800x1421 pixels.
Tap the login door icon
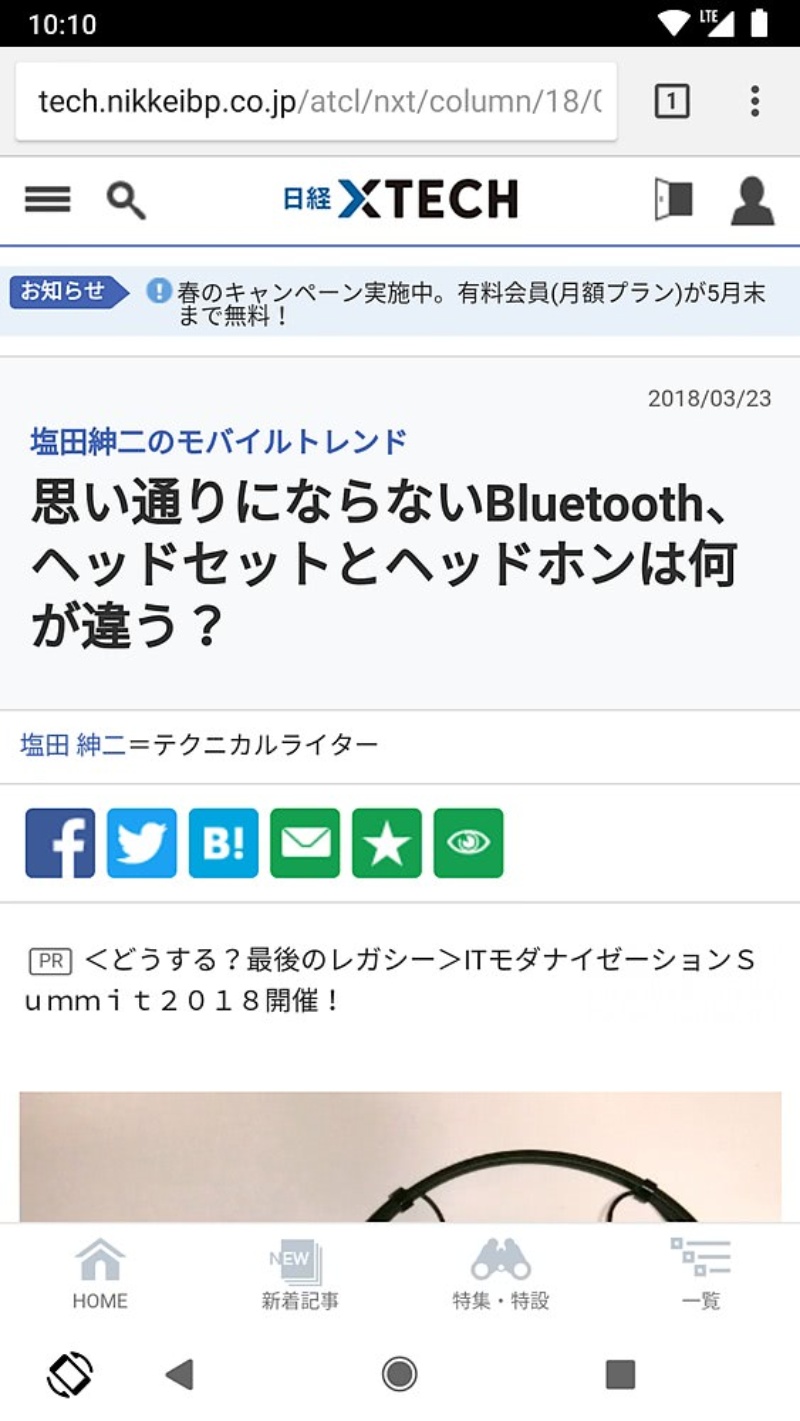pyautogui.click(x=673, y=199)
